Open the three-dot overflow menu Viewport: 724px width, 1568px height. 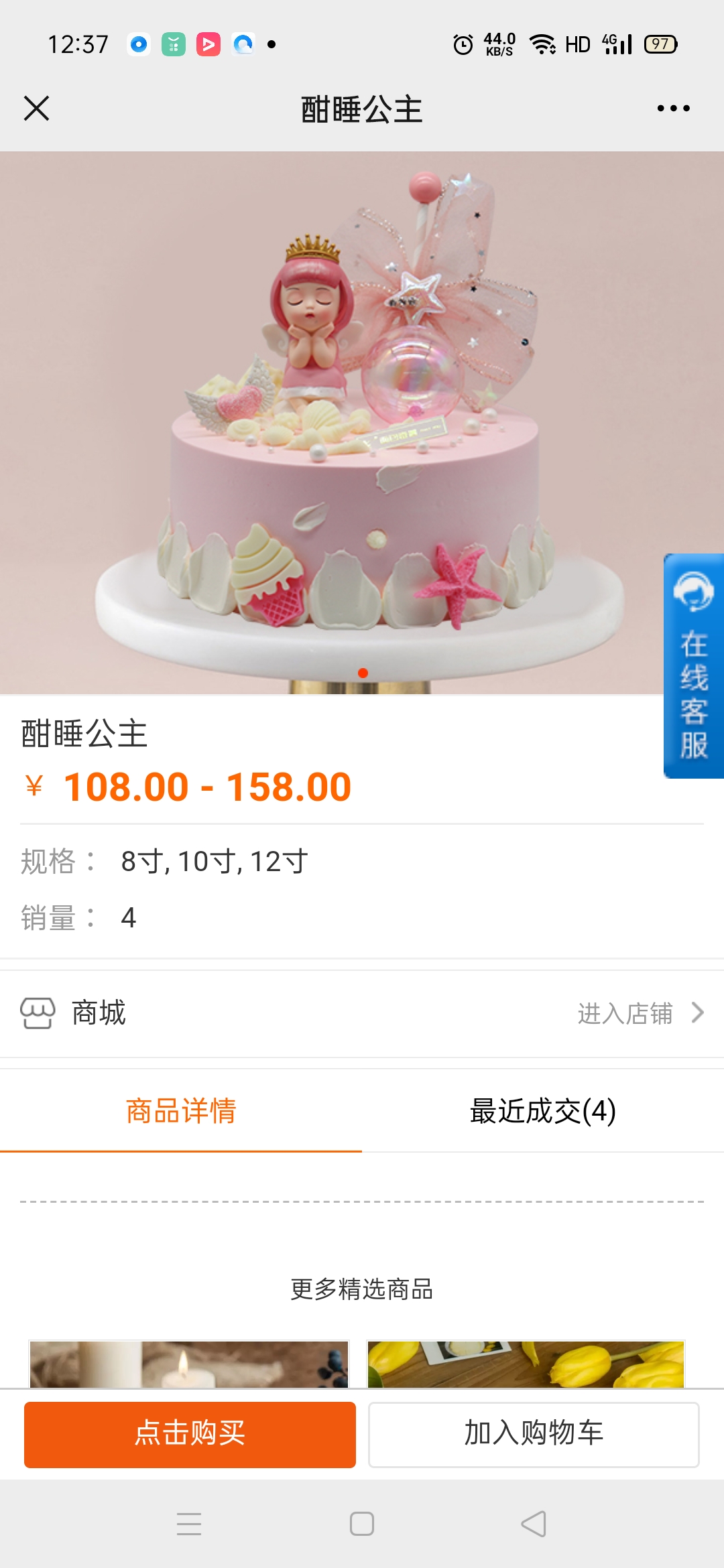pos(673,108)
